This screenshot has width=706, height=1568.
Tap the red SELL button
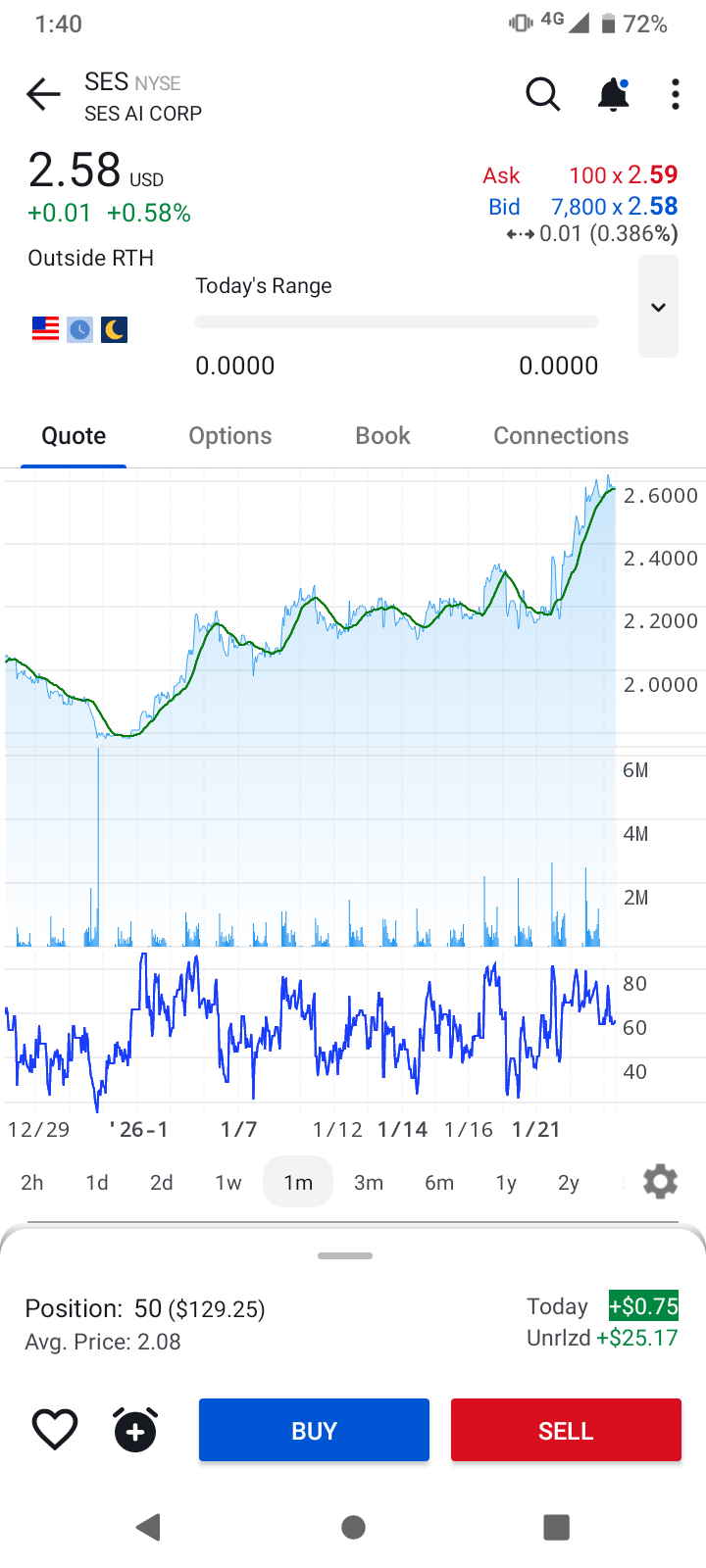[566, 1430]
